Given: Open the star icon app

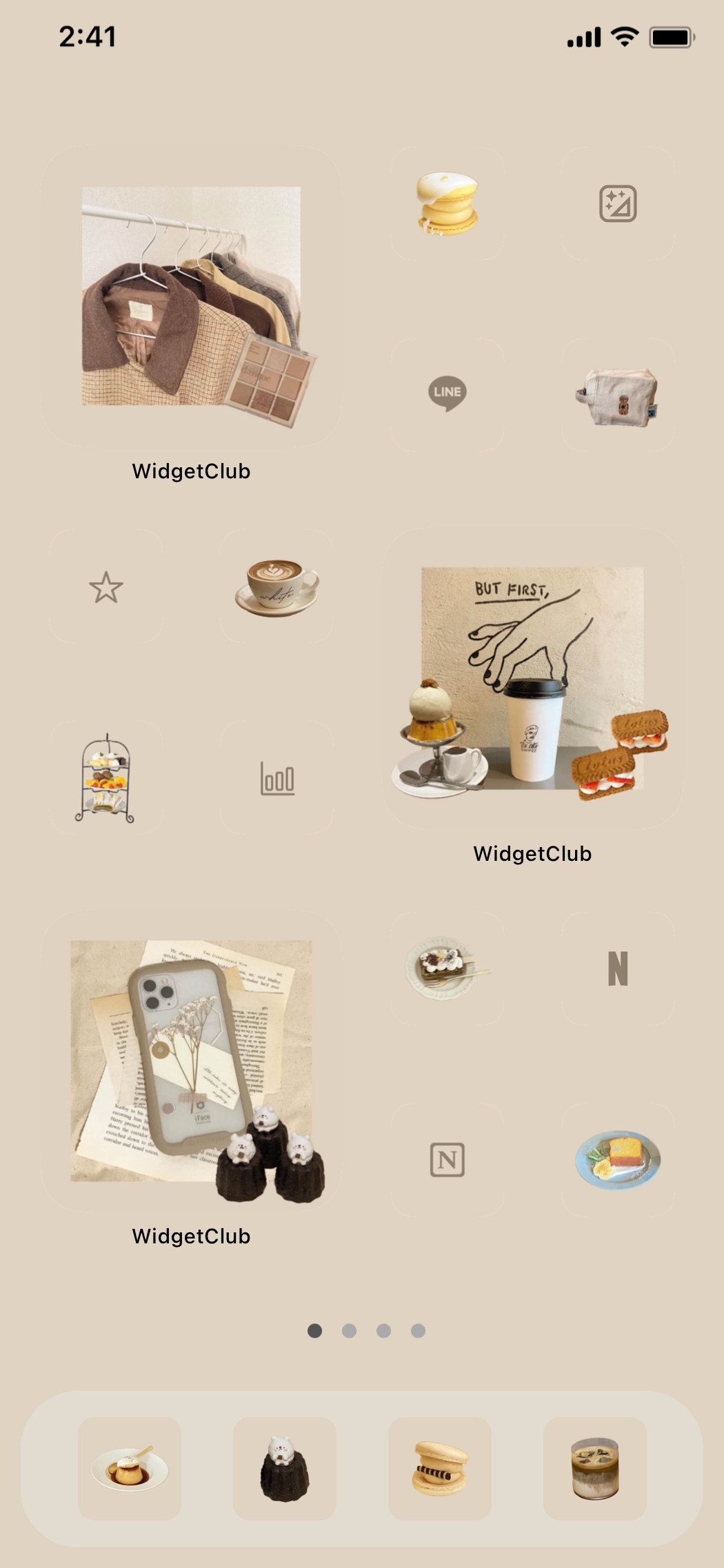Looking at the screenshot, I should click(106, 587).
